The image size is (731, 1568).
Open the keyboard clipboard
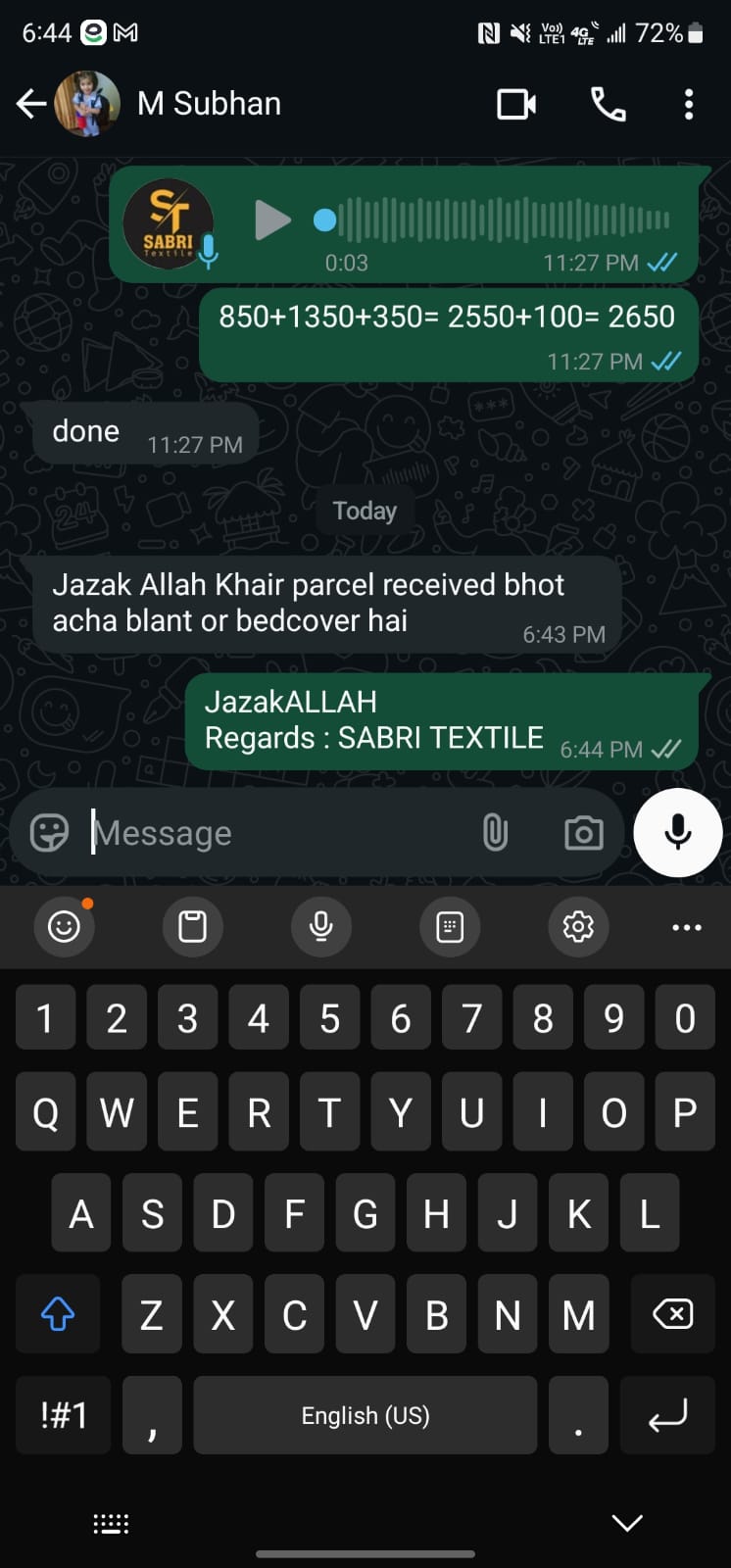(x=192, y=926)
